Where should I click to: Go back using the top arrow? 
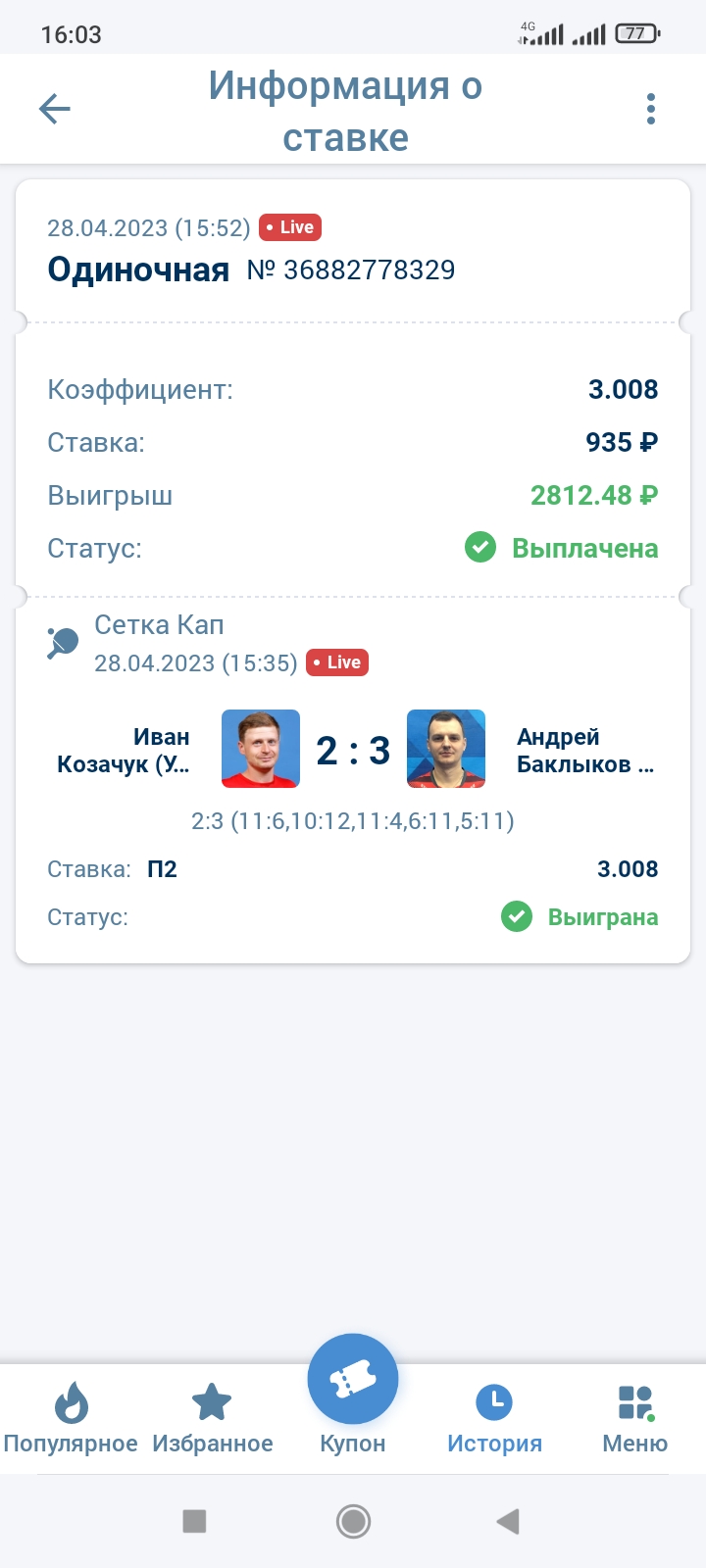(55, 109)
